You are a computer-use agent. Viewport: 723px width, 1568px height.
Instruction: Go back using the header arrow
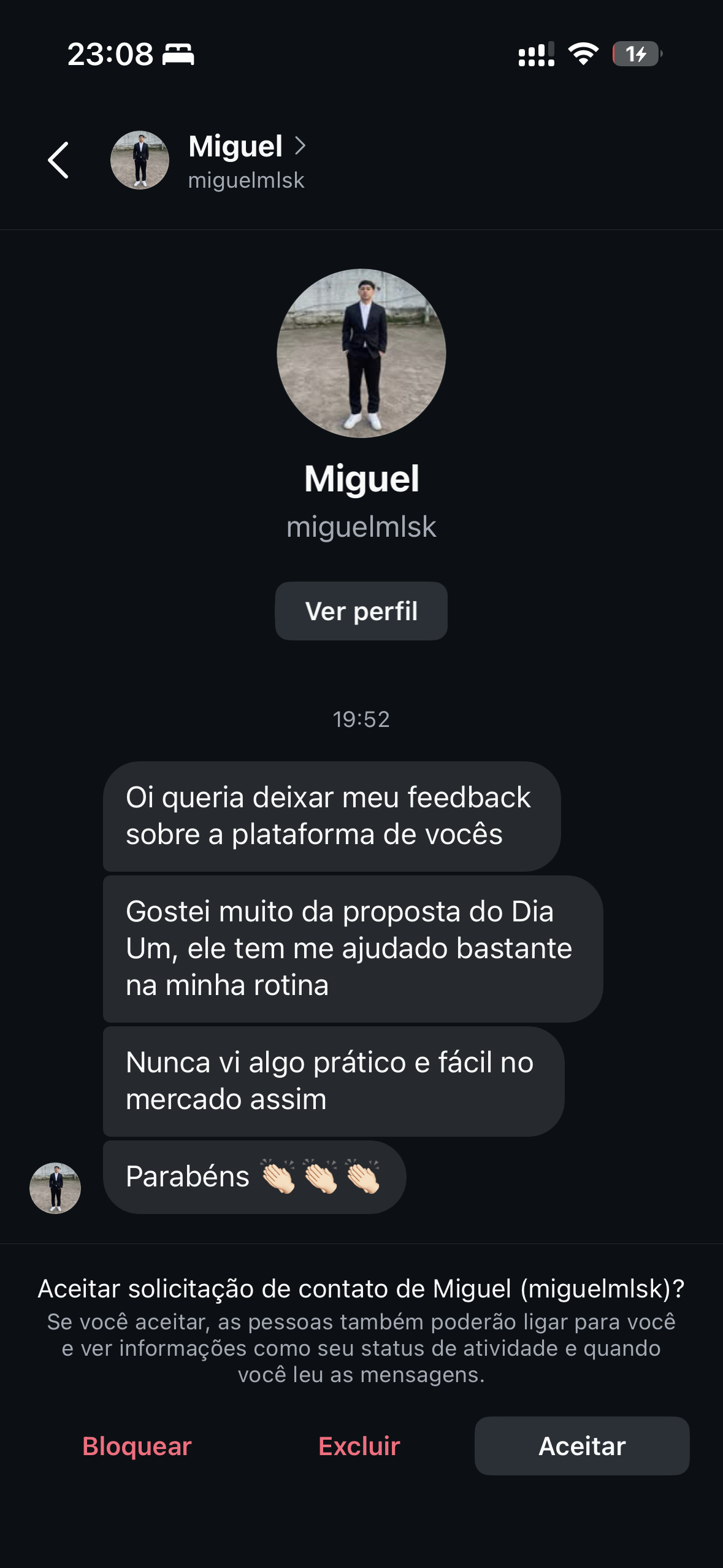(x=58, y=161)
